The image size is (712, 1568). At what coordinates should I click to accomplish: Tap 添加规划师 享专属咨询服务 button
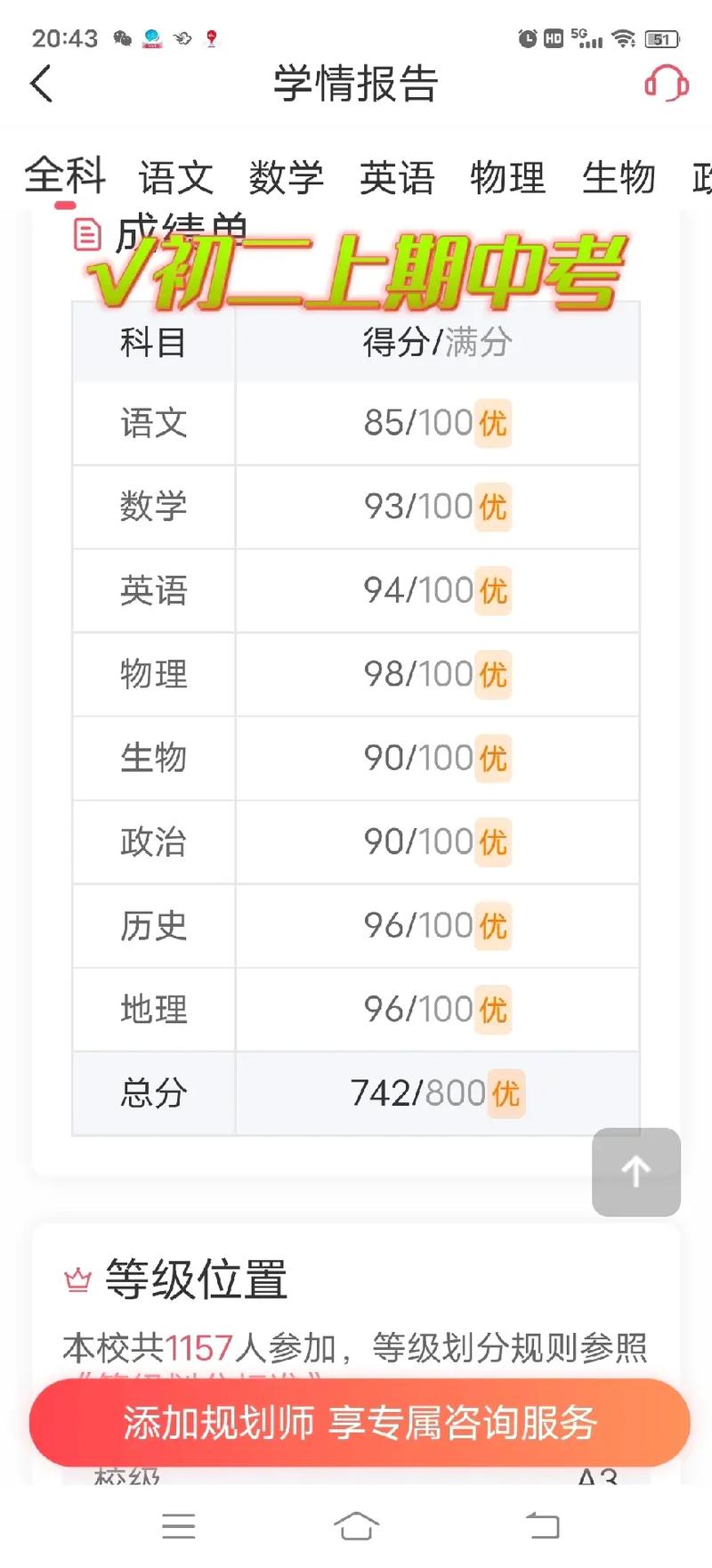pyautogui.click(x=360, y=1423)
